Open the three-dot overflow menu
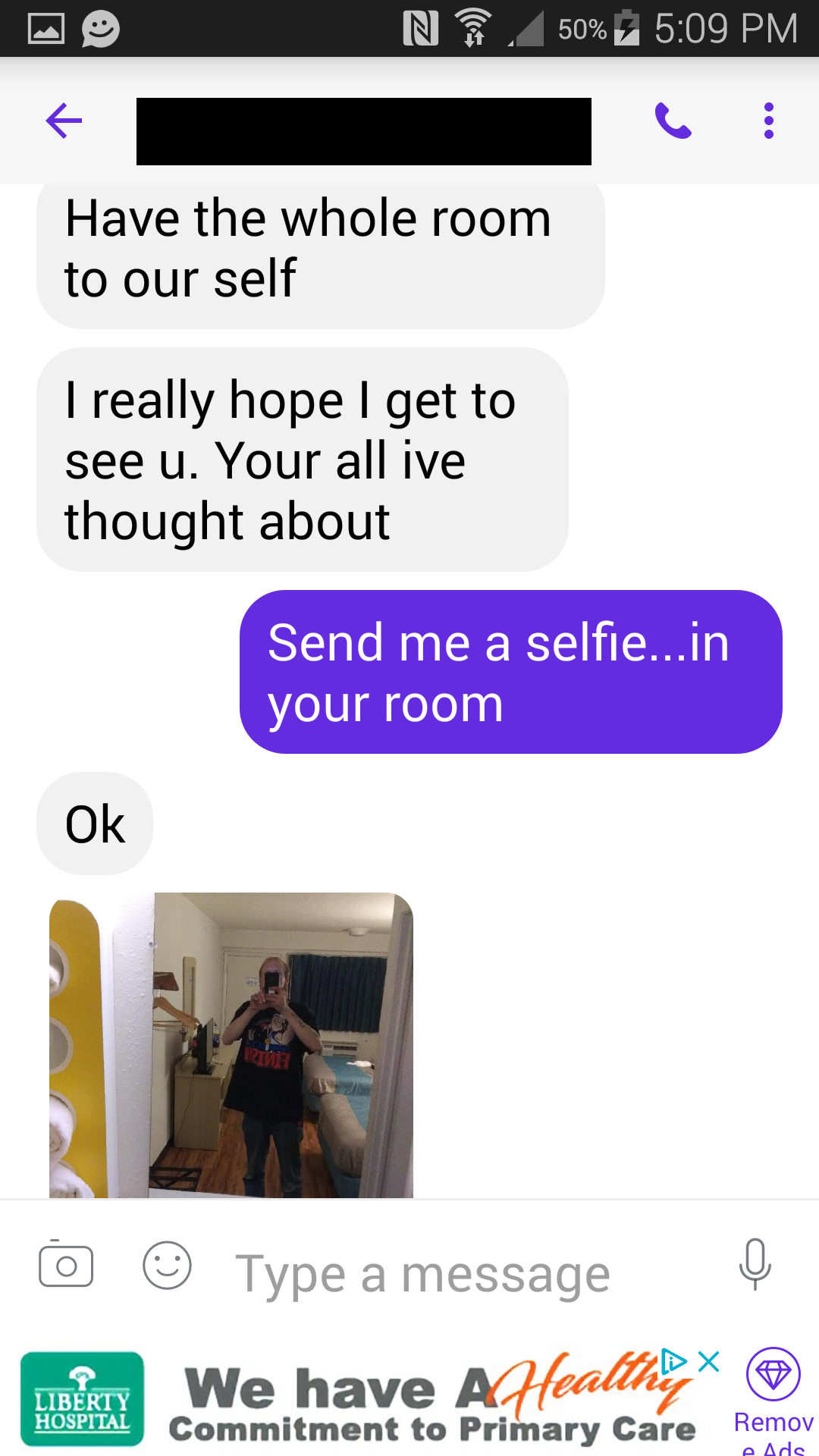The image size is (819, 1456). [x=769, y=121]
